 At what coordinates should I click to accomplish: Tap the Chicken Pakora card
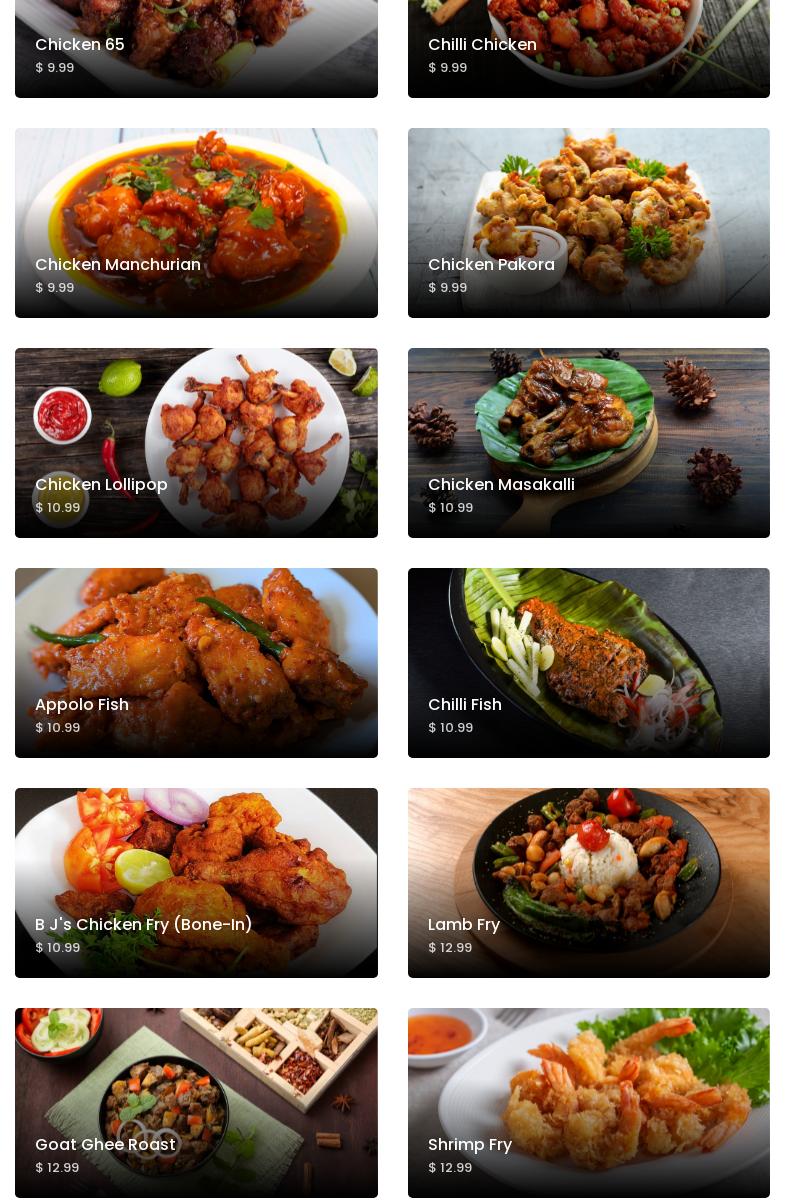[x=588, y=223]
